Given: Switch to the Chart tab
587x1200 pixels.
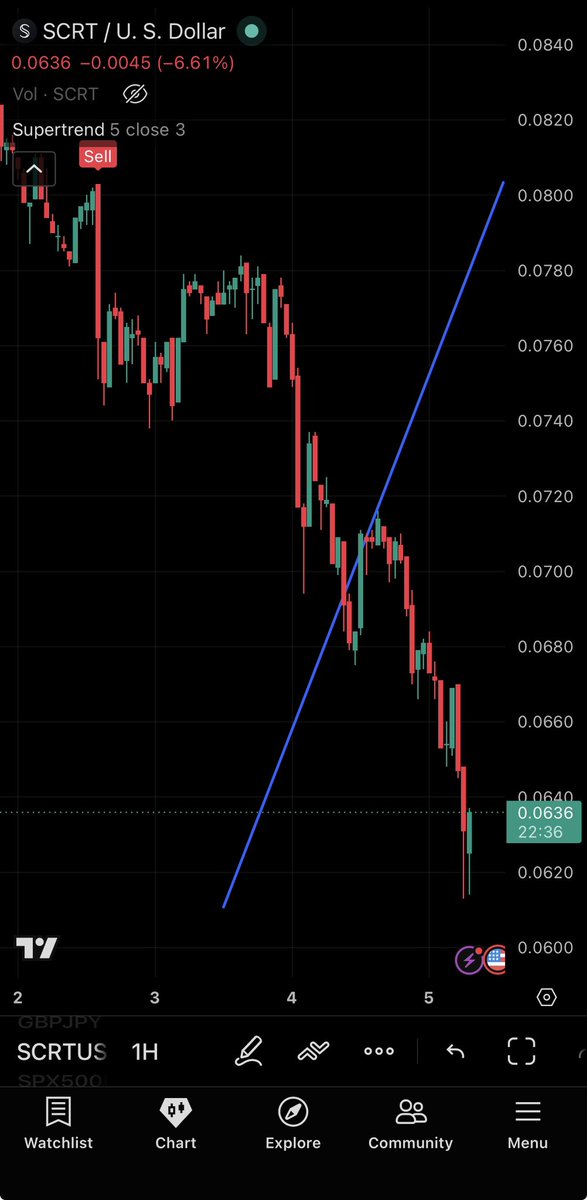Looking at the screenshot, I should tap(176, 1124).
